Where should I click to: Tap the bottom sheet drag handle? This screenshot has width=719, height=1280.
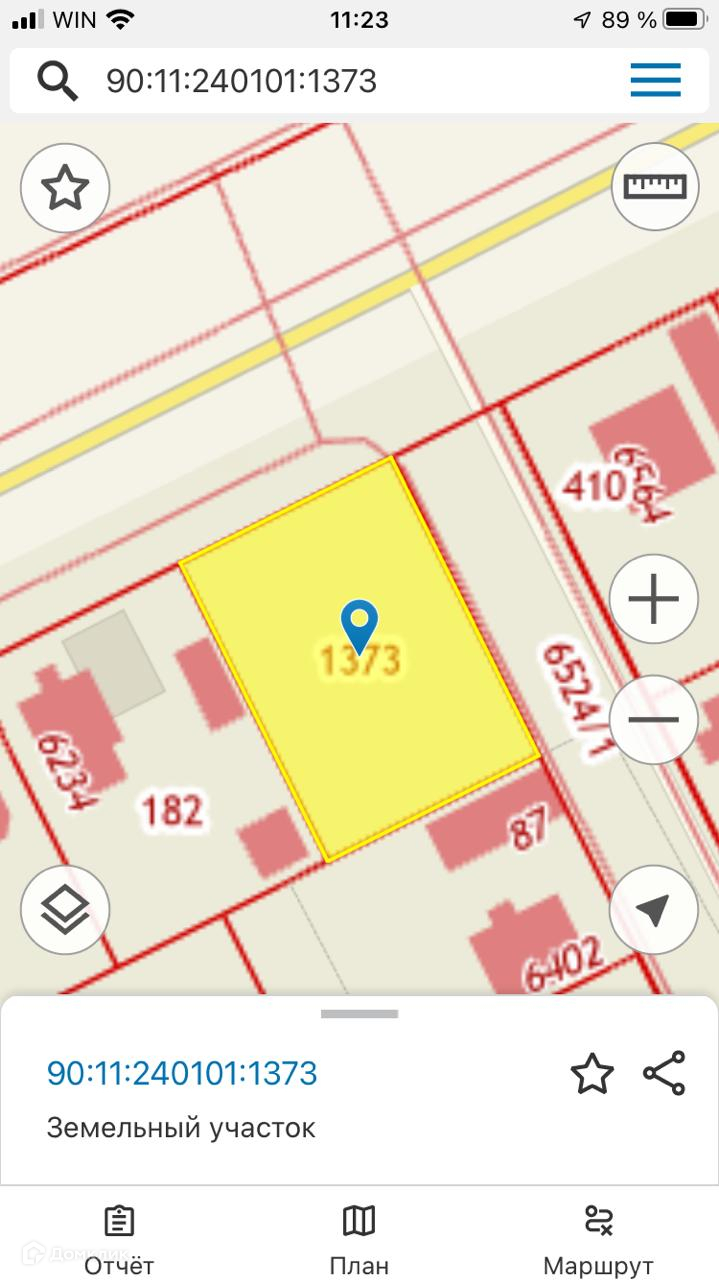[359, 1014]
